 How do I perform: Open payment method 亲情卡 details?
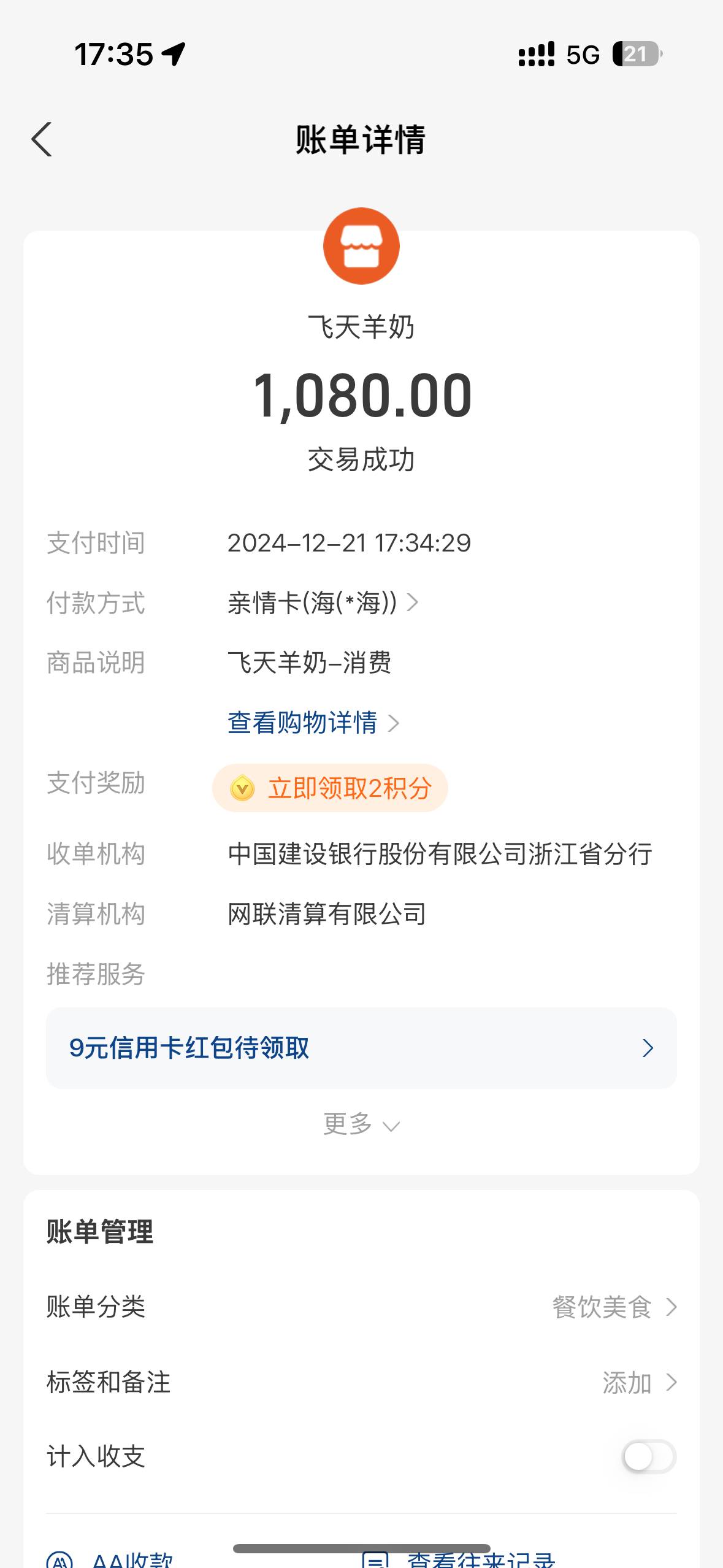322,603
